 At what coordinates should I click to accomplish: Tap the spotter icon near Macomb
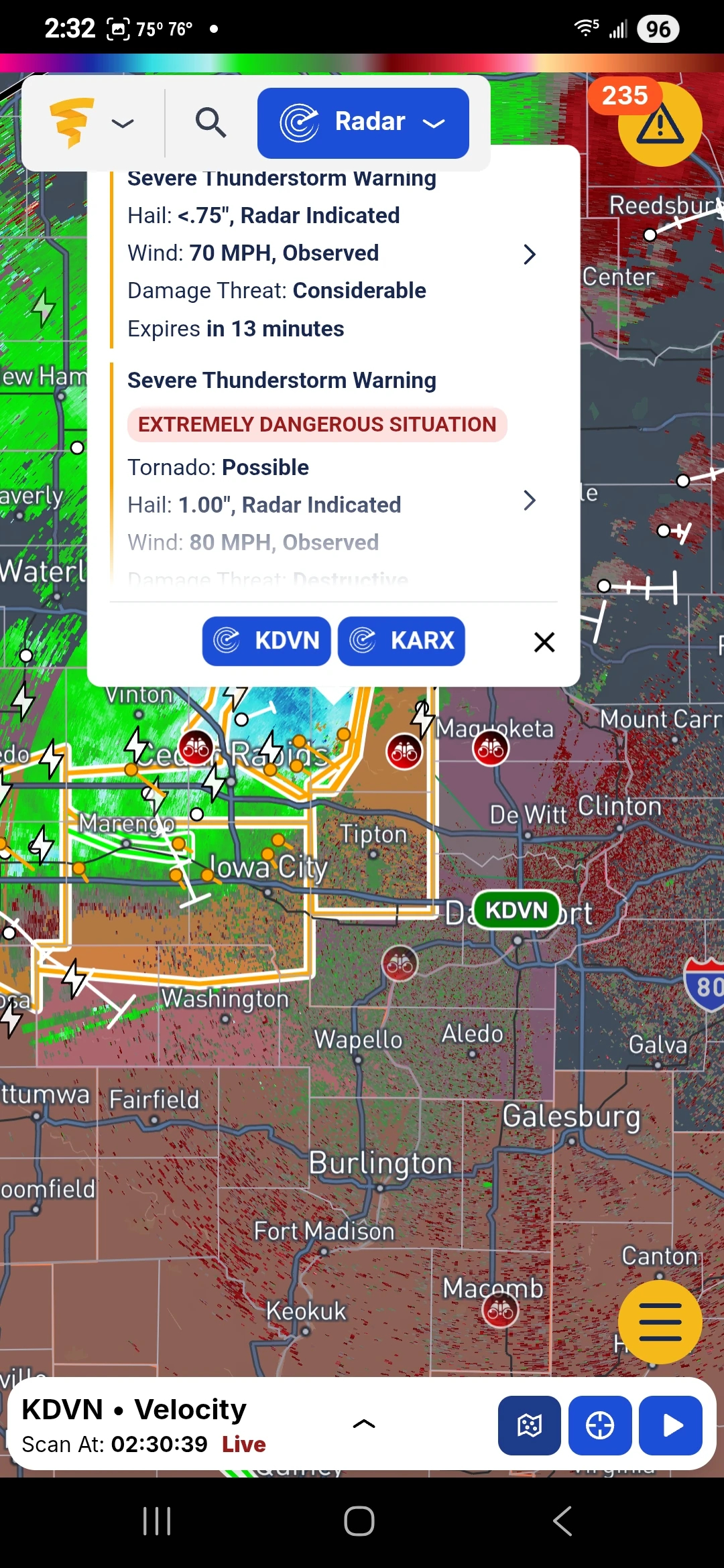coord(501,1309)
